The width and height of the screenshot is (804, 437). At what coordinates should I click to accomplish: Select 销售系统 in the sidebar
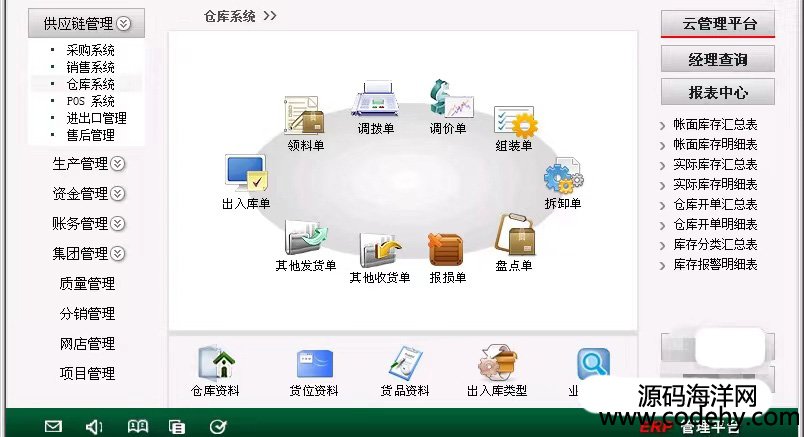point(90,67)
